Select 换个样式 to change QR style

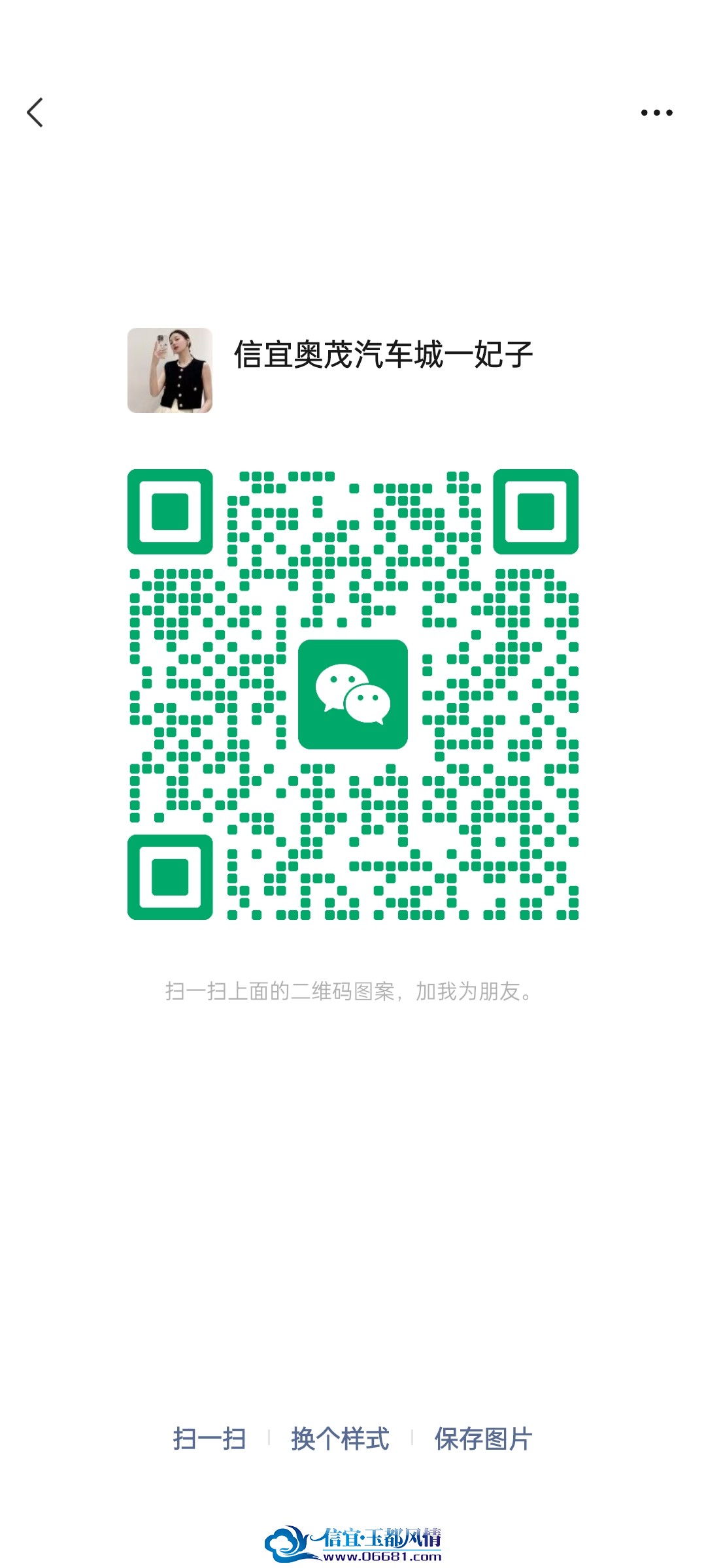tap(340, 1439)
